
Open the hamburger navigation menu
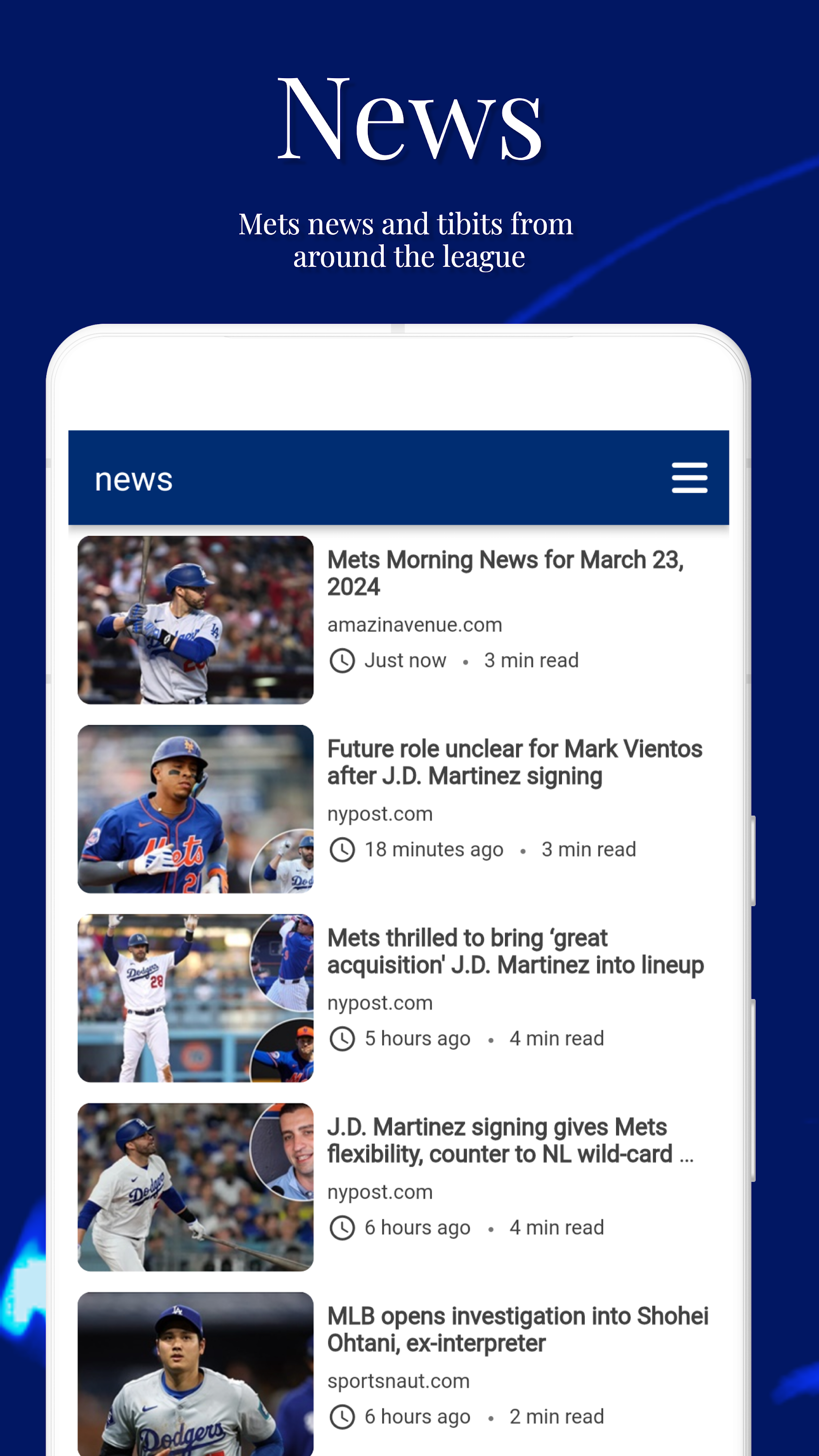(689, 478)
